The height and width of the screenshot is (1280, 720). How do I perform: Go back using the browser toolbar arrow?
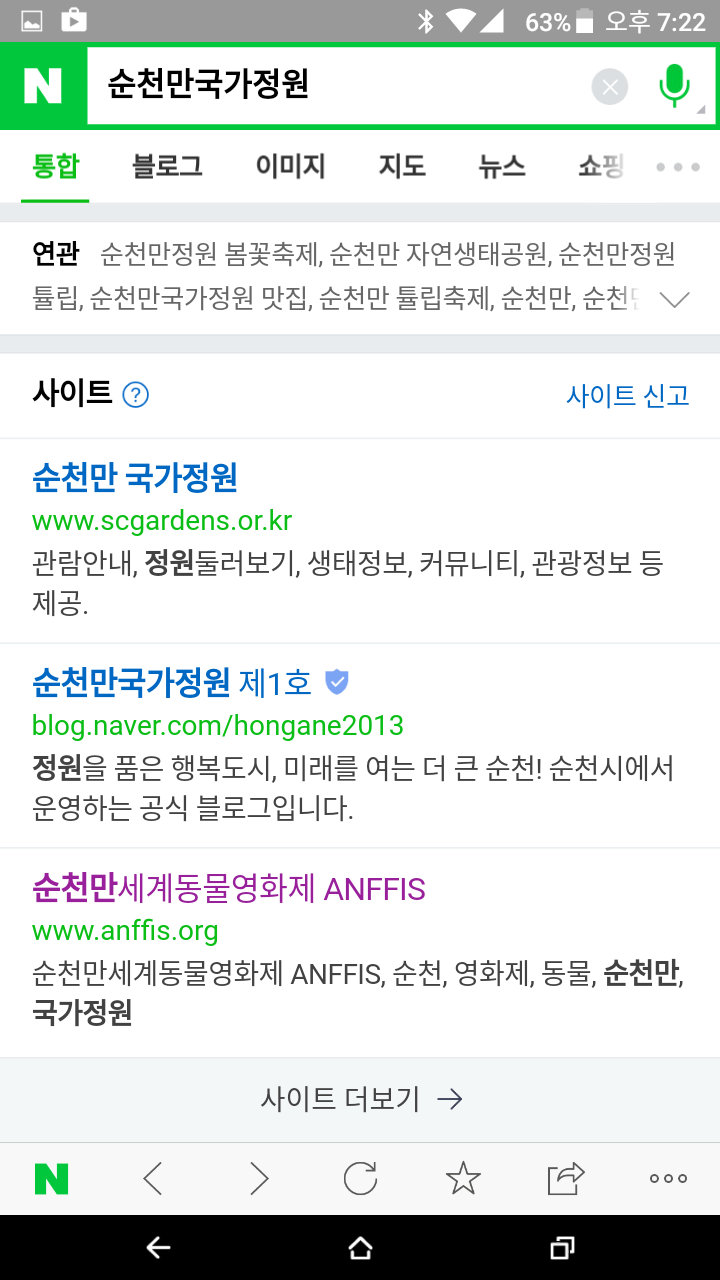pos(153,1179)
